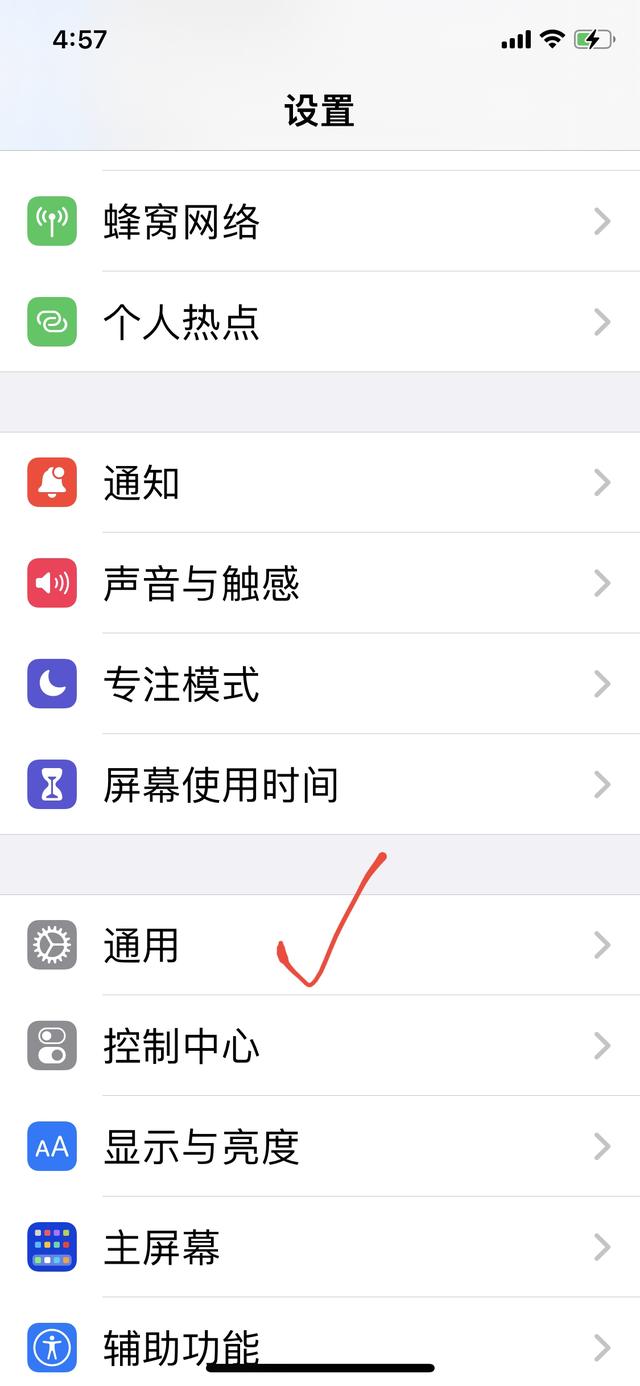Image resolution: width=640 pixels, height=1386 pixels.
Task: Open 主屏幕 settings
Action: [320, 1247]
